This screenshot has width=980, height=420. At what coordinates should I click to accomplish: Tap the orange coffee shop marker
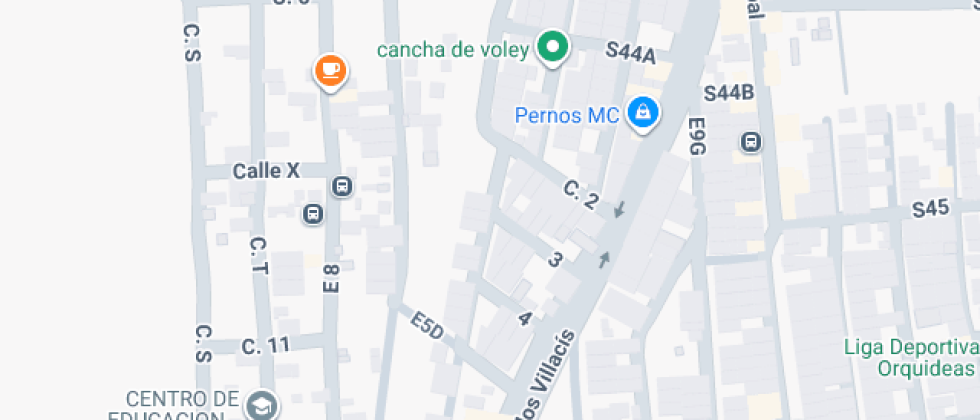point(330,71)
